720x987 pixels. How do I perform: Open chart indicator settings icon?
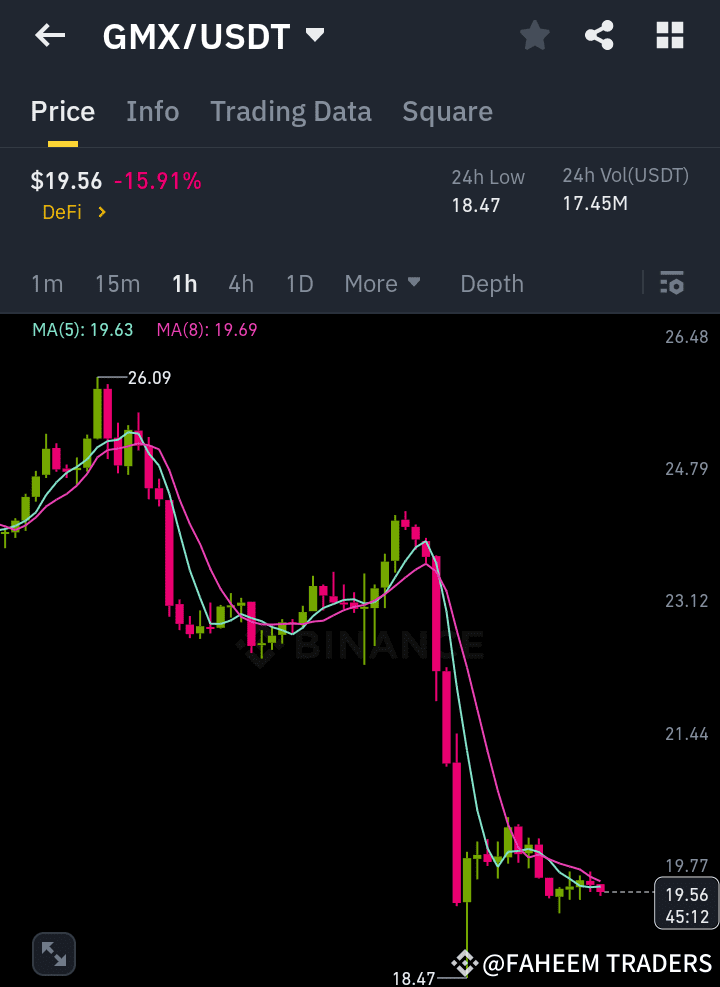click(x=671, y=283)
